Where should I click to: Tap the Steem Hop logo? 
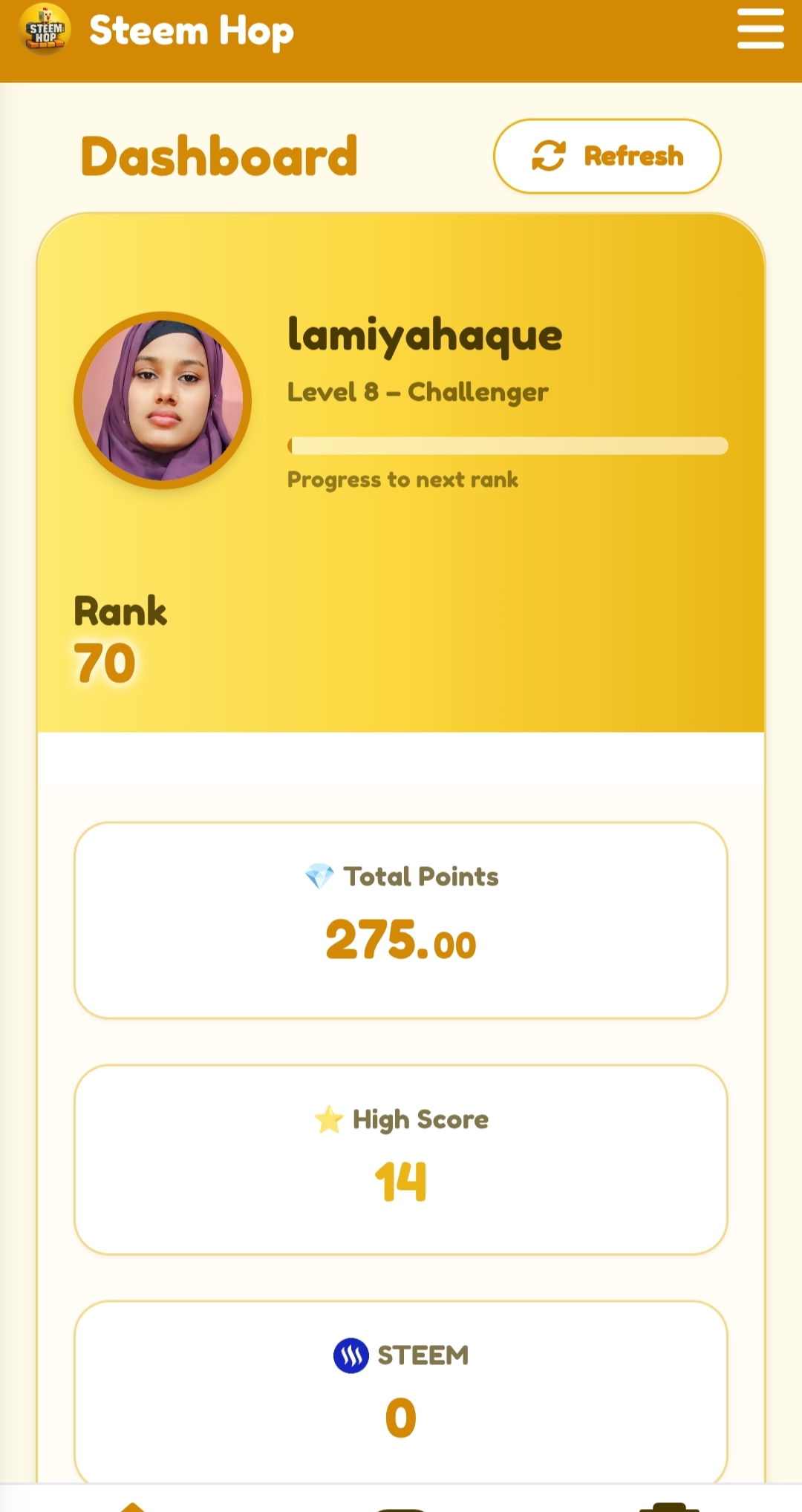click(45, 30)
